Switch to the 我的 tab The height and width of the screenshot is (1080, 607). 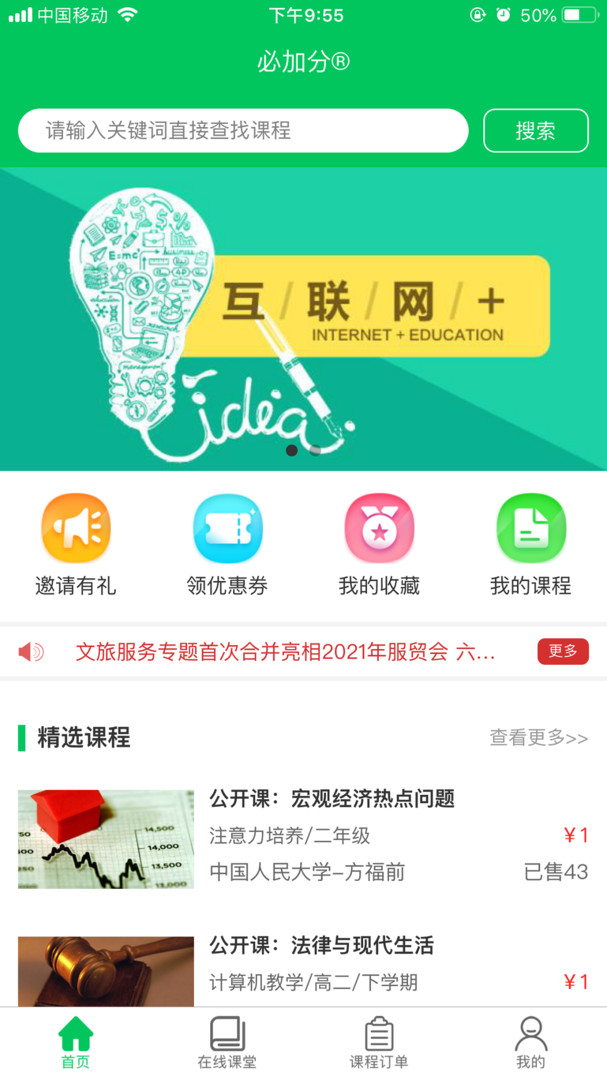530,1043
